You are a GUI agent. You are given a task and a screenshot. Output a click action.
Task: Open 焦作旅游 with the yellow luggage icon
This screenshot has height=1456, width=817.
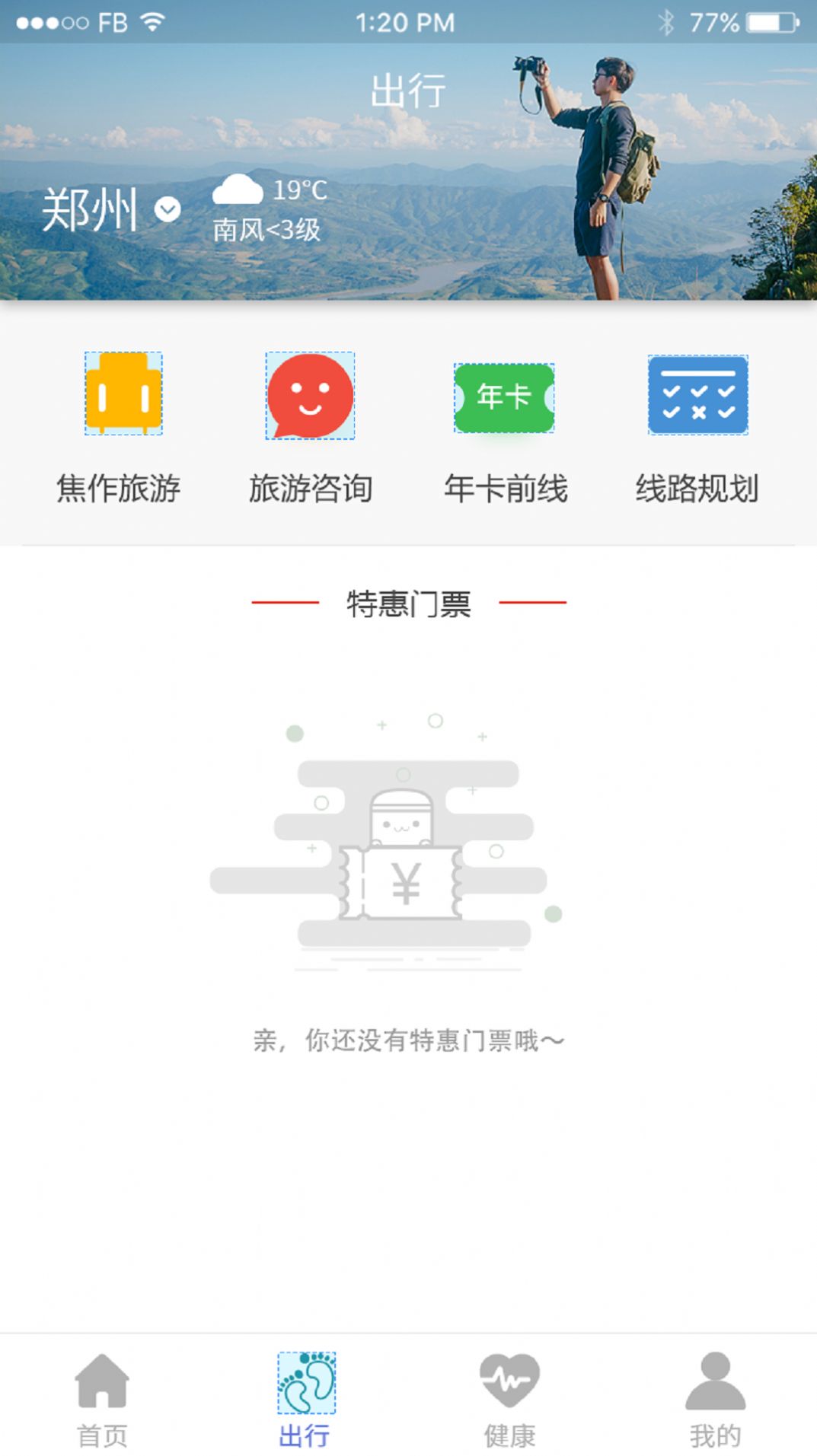coord(124,394)
